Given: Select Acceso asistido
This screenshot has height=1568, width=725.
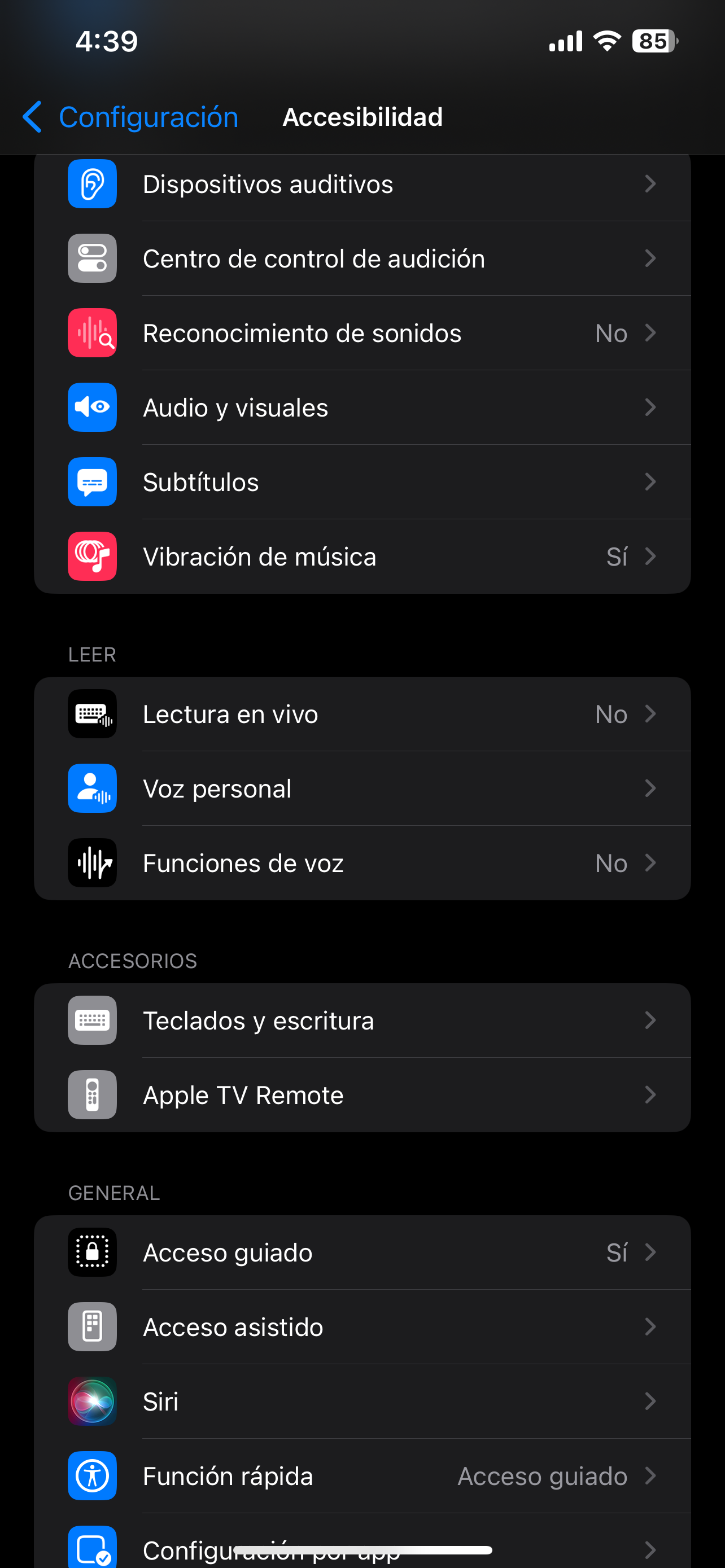Looking at the screenshot, I should pos(362,1327).
